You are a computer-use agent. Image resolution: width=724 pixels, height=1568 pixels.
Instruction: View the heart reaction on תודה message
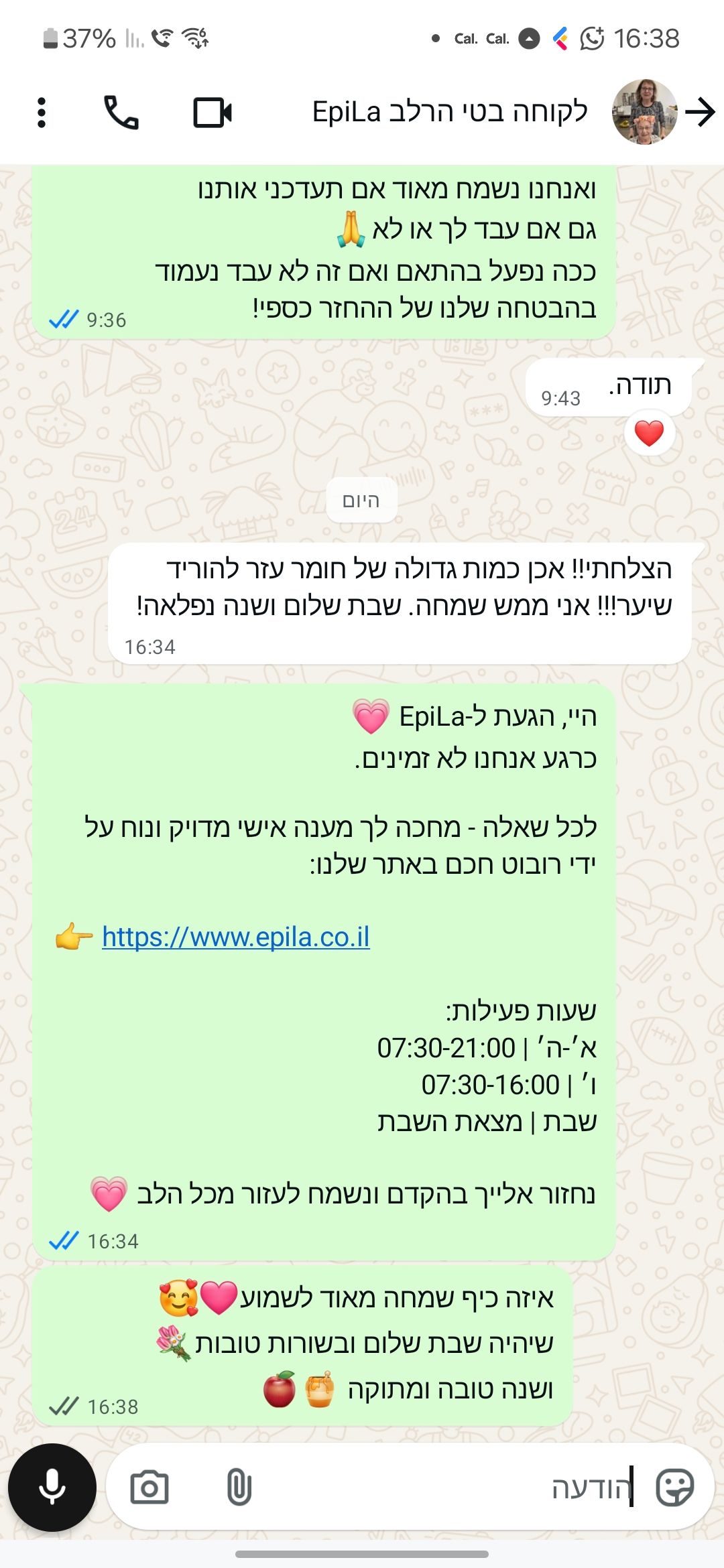point(649,434)
